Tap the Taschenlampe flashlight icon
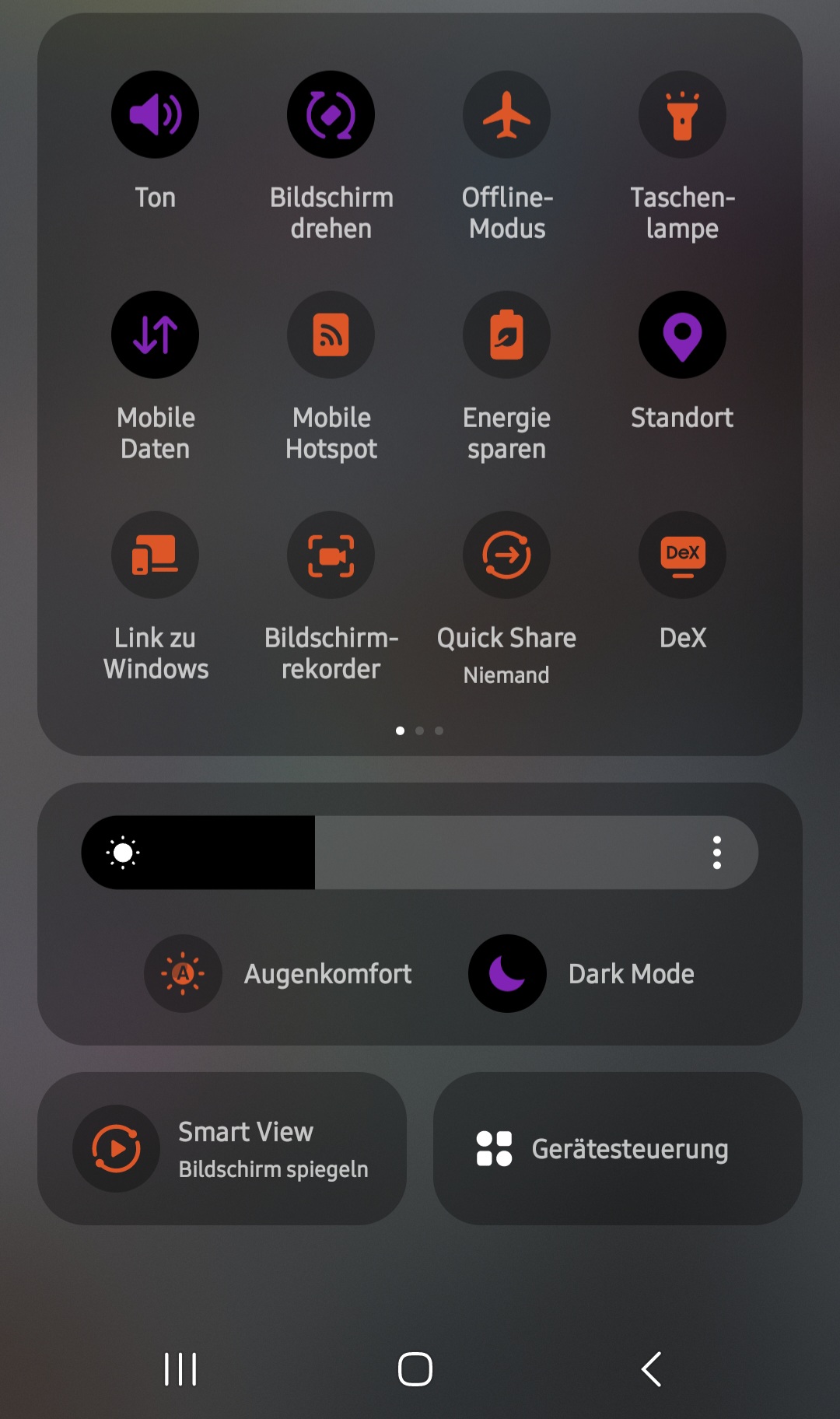 coord(682,114)
